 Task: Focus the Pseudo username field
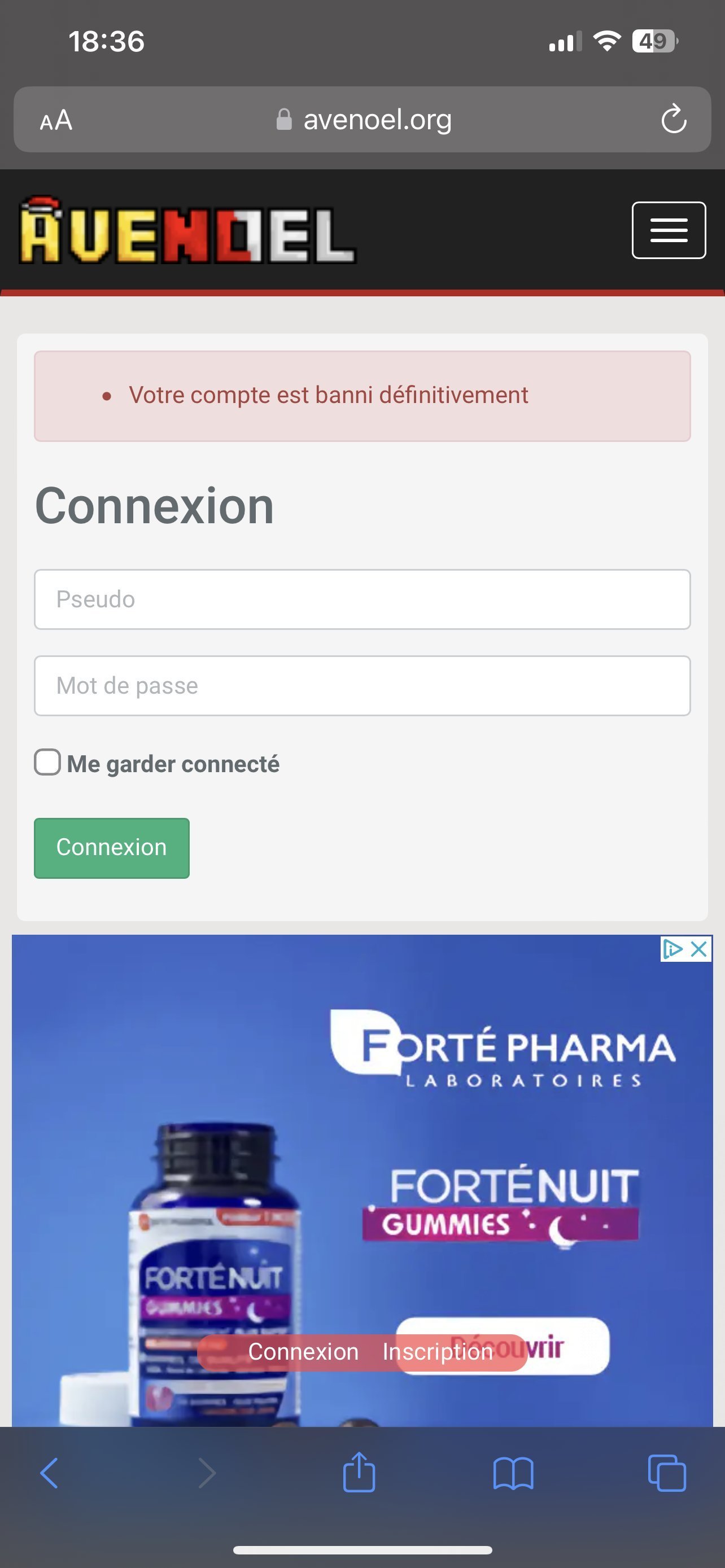coord(362,599)
